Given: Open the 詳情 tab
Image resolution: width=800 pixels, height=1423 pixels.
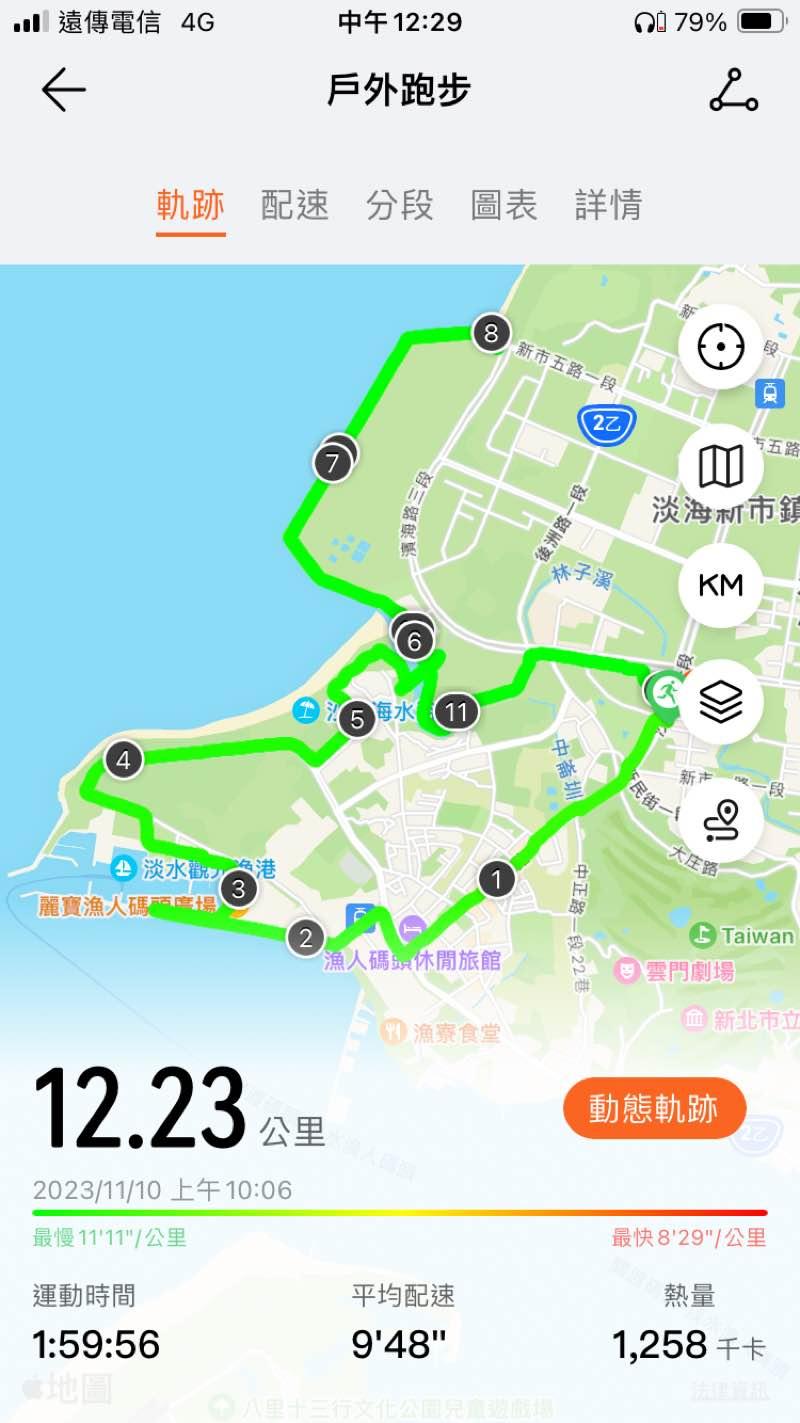Looking at the screenshot, I should coord(608,205).
